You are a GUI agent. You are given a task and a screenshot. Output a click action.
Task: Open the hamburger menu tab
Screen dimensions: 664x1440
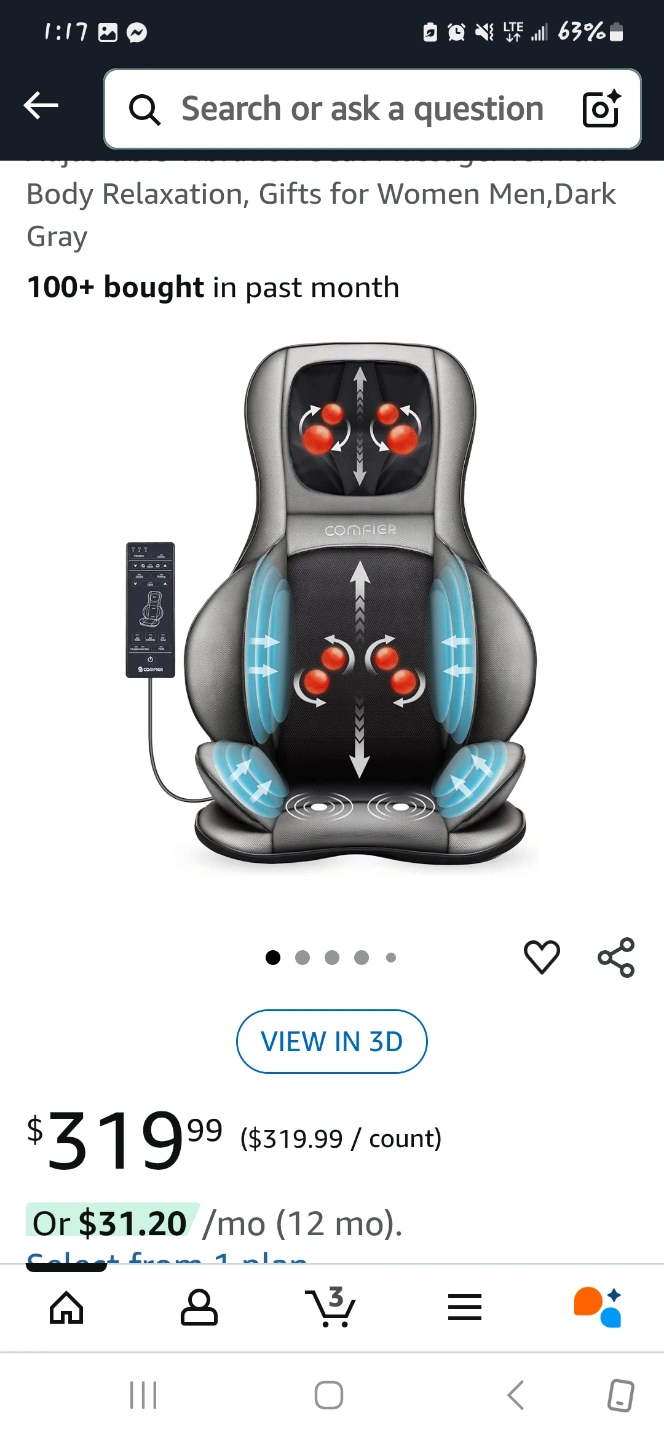[464, 1306]
